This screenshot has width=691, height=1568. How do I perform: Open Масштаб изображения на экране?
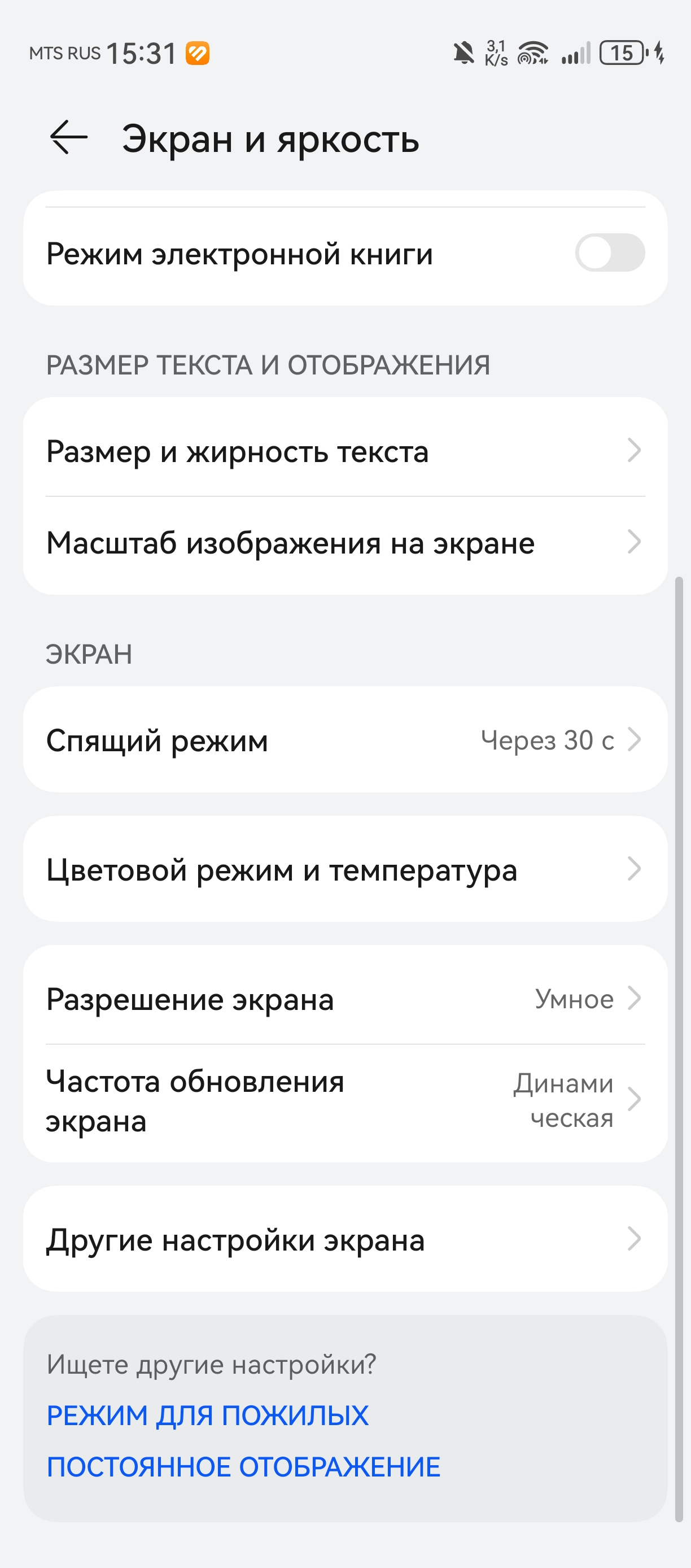pos(345,542)
